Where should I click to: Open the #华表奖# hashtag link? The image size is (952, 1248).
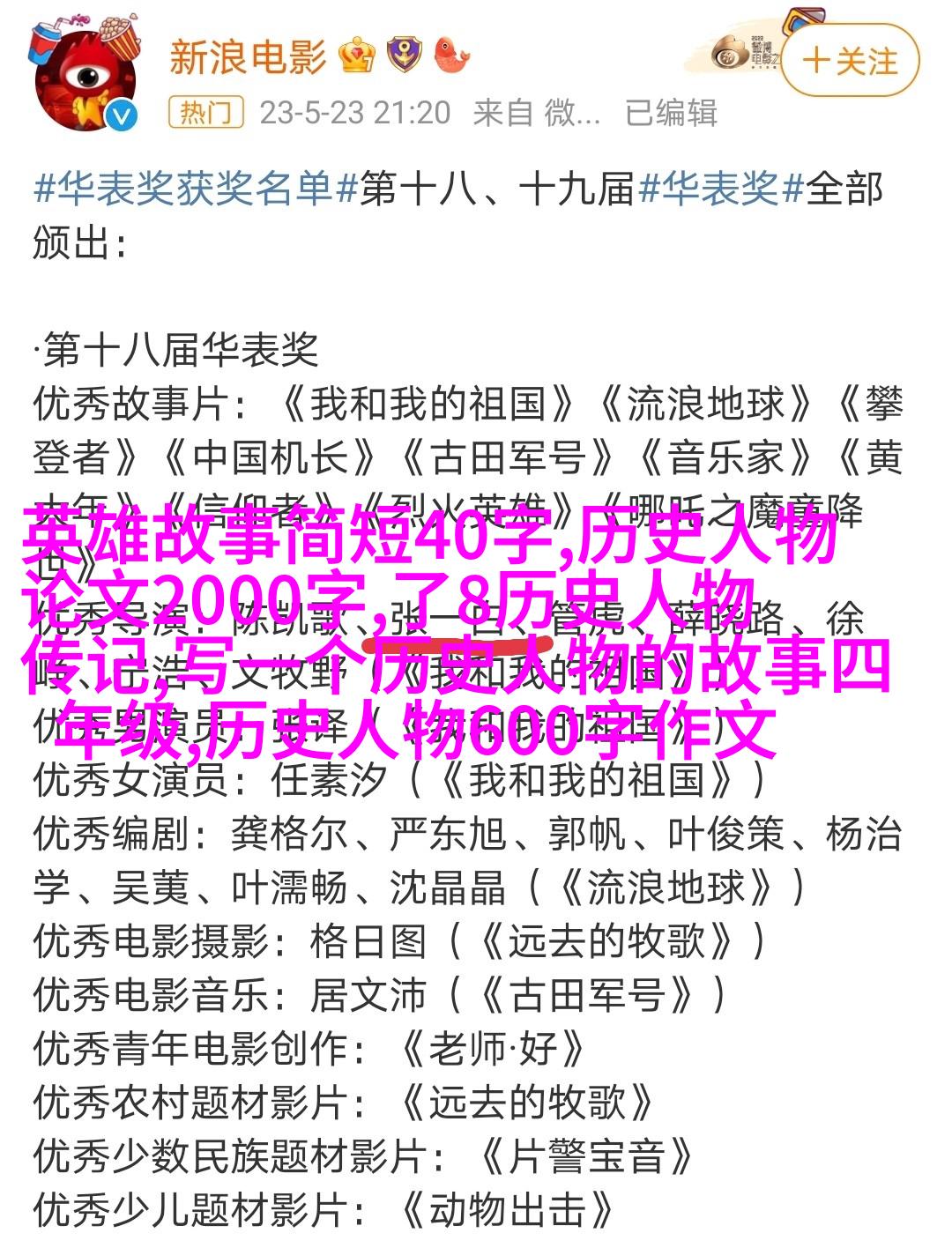(x=721, y=189)
